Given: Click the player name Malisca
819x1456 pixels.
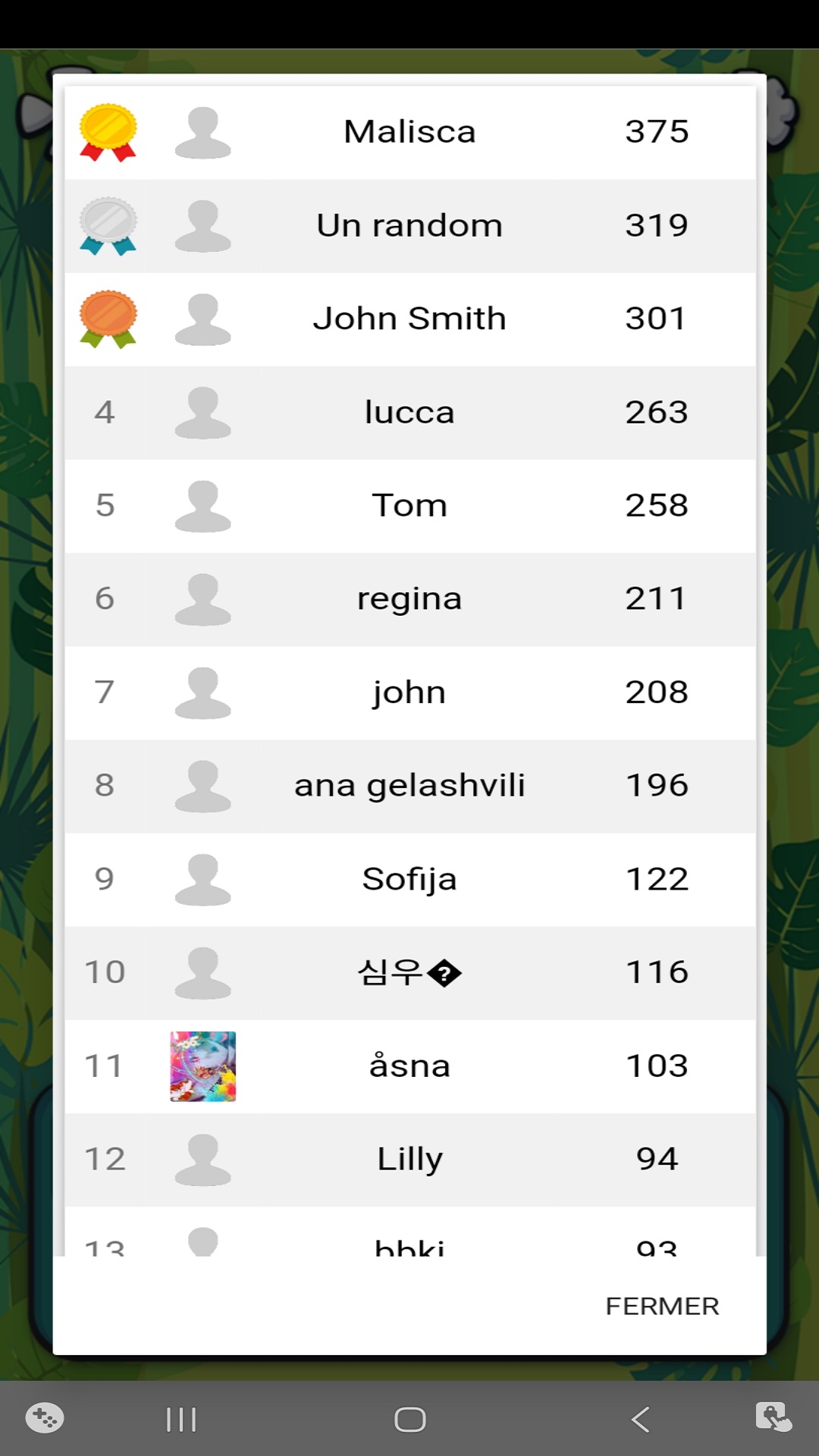Looking at the screenshot, I should click(x=409, y=131).
